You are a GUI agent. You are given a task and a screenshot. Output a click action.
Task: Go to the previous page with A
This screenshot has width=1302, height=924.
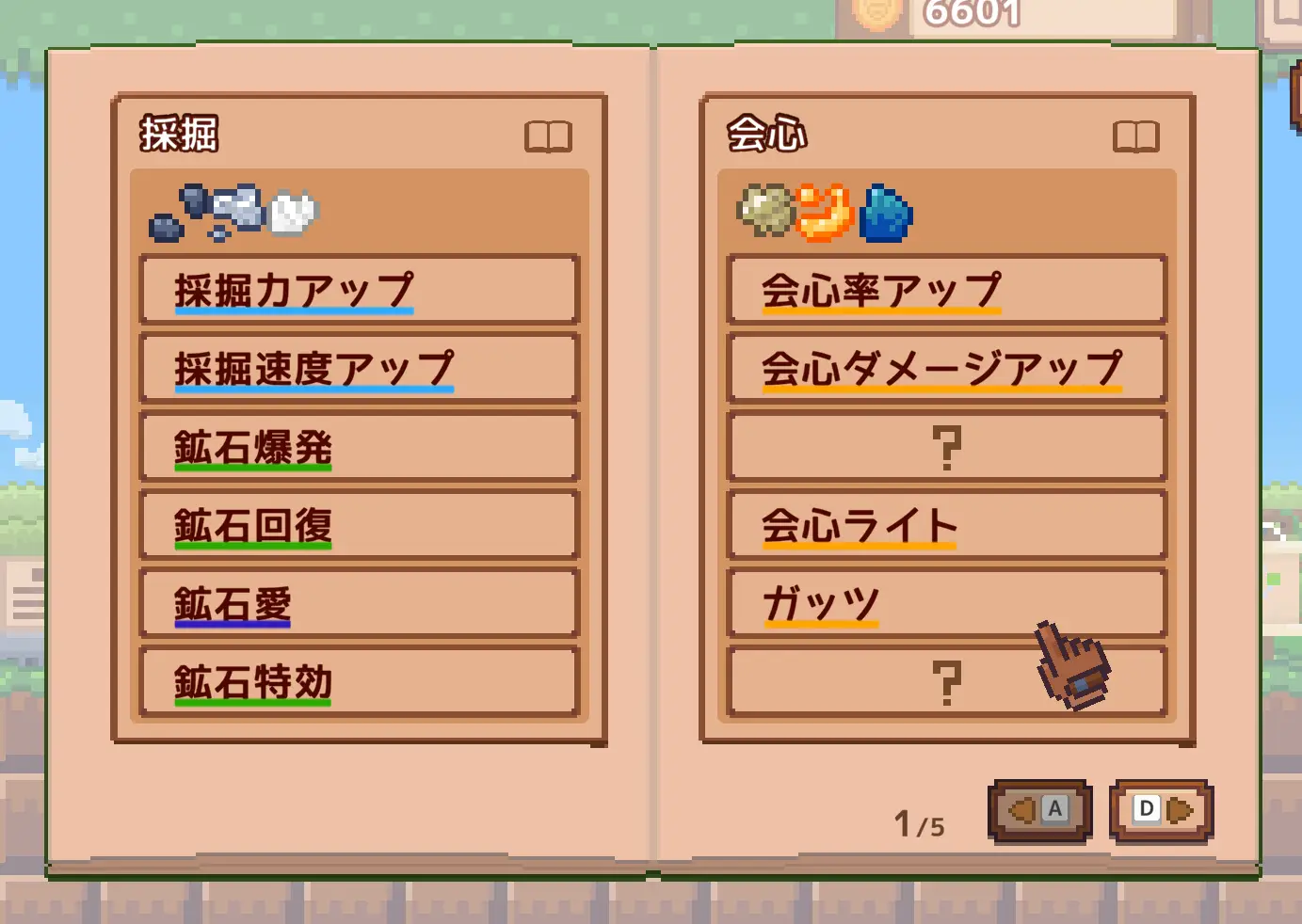(x=1039, y=809)
